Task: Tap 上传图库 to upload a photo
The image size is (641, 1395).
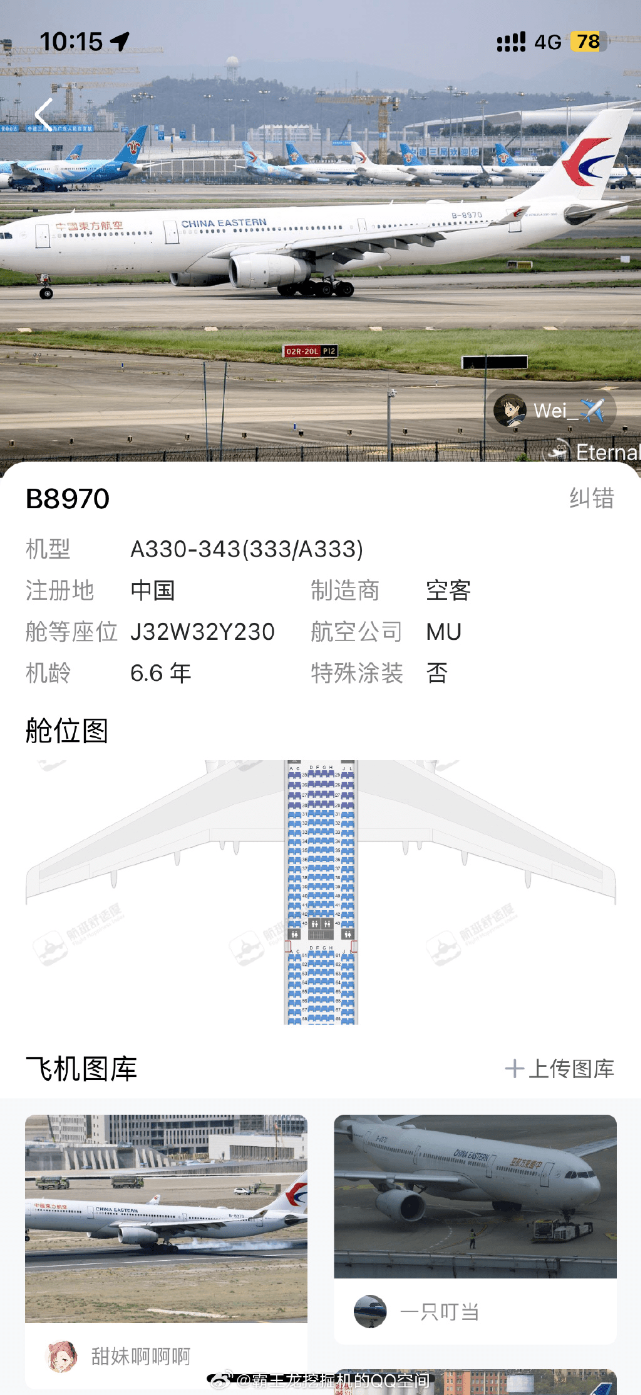Action: tap(560, 1069)
